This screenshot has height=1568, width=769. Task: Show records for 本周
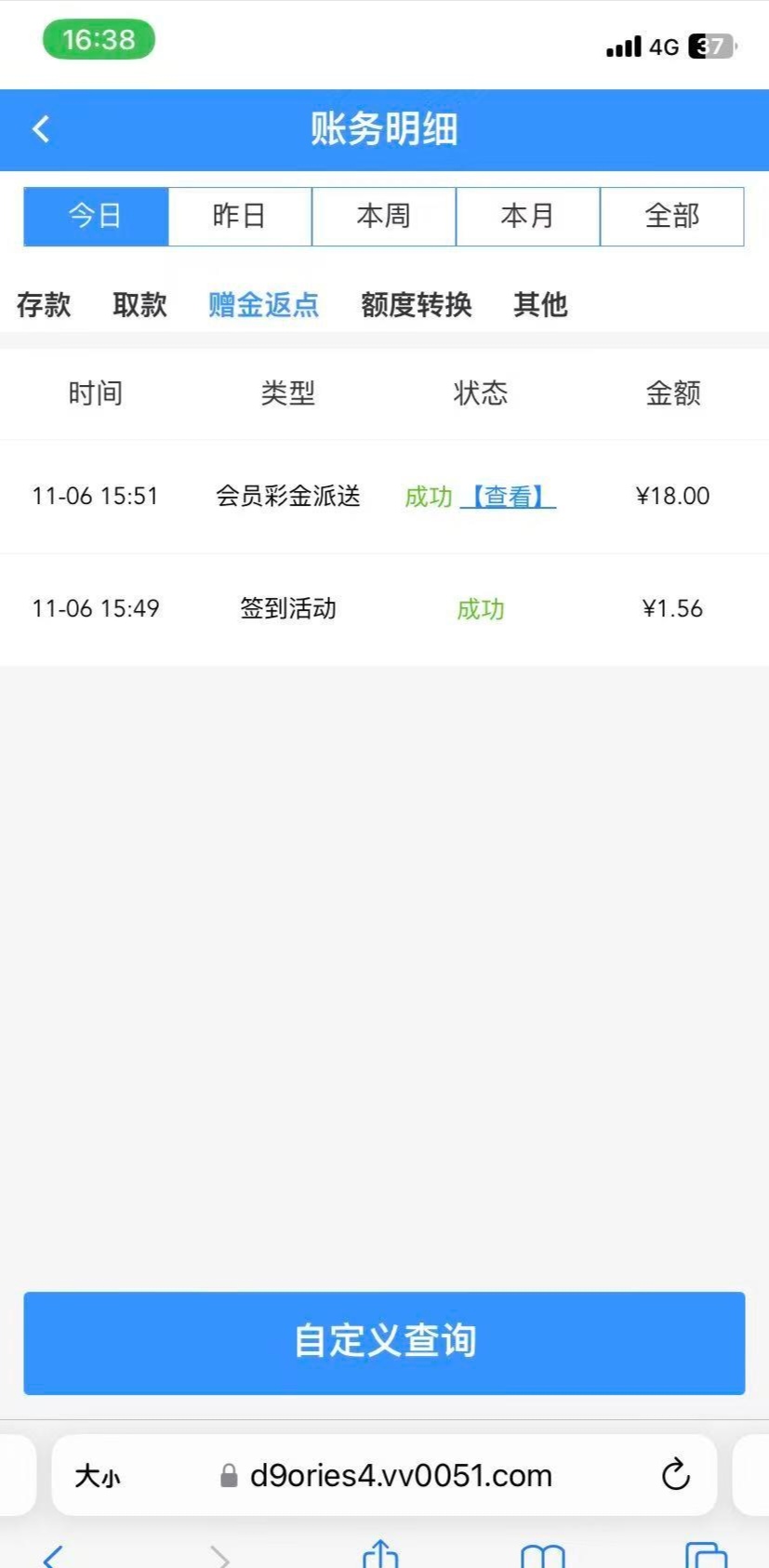[384, 217]
